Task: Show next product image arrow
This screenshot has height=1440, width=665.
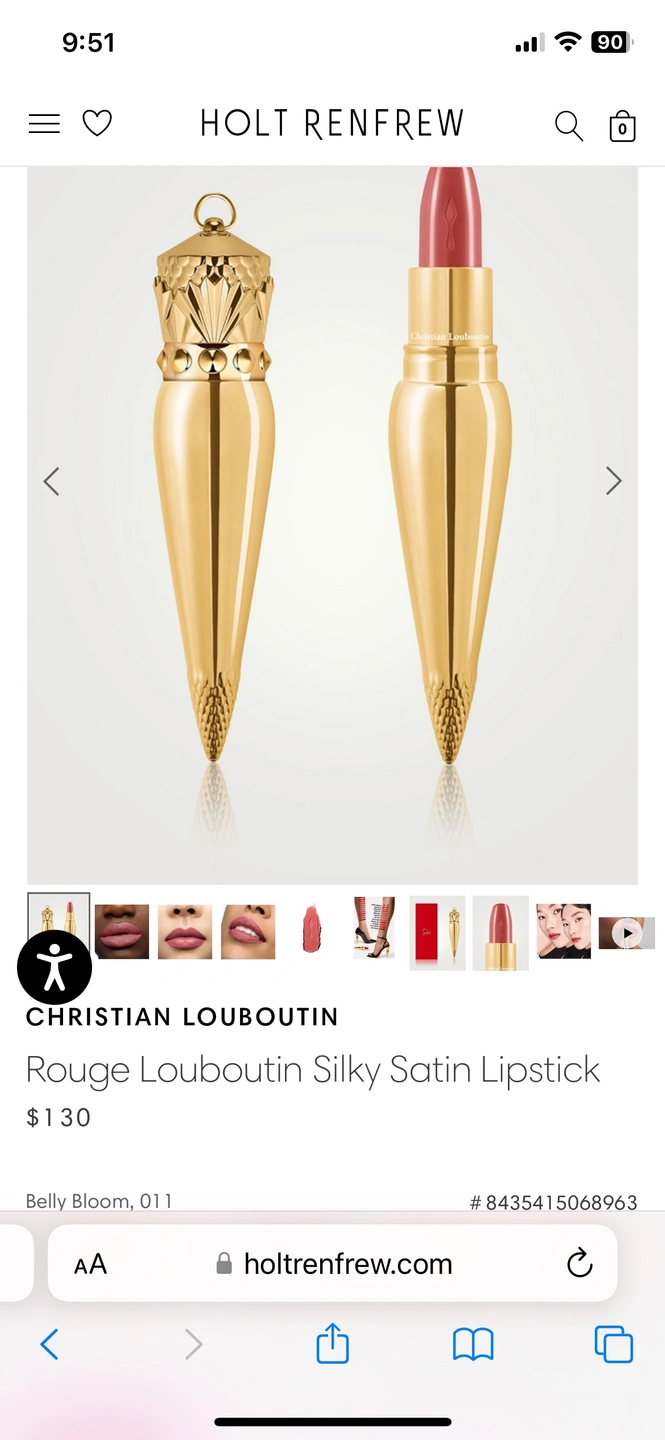Action: pyautogui.click(x=614, y=481)
